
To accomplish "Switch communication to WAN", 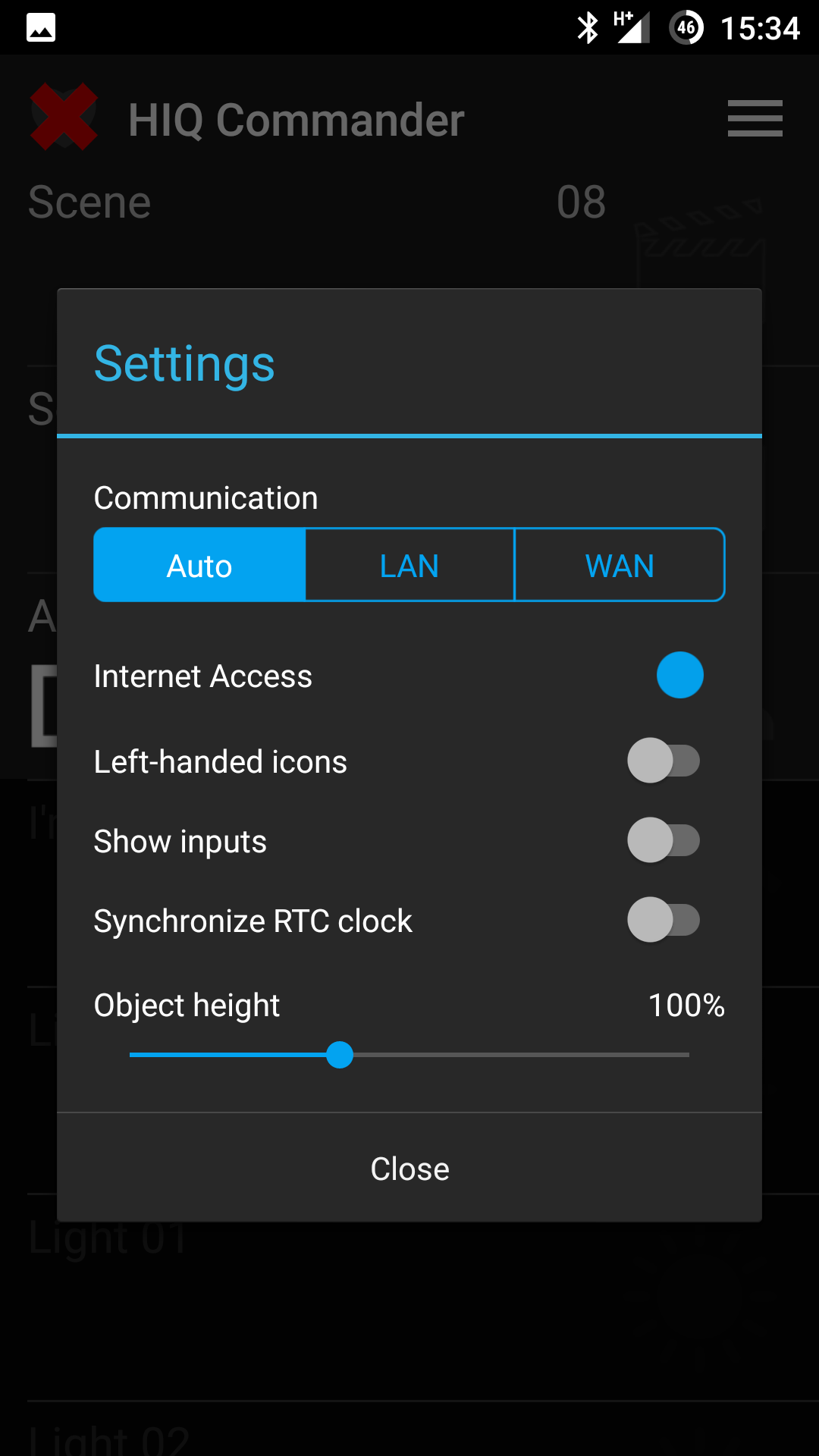I will 620,566.
